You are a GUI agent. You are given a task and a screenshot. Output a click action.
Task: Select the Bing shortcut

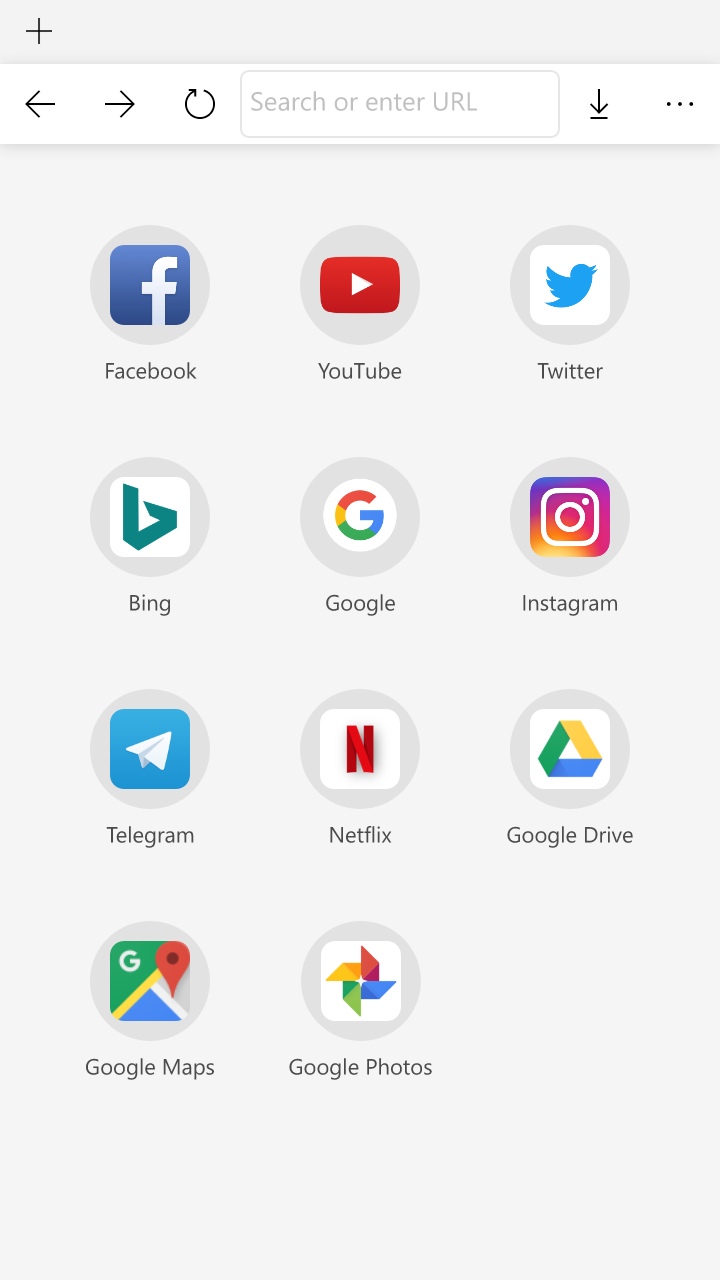150,518
